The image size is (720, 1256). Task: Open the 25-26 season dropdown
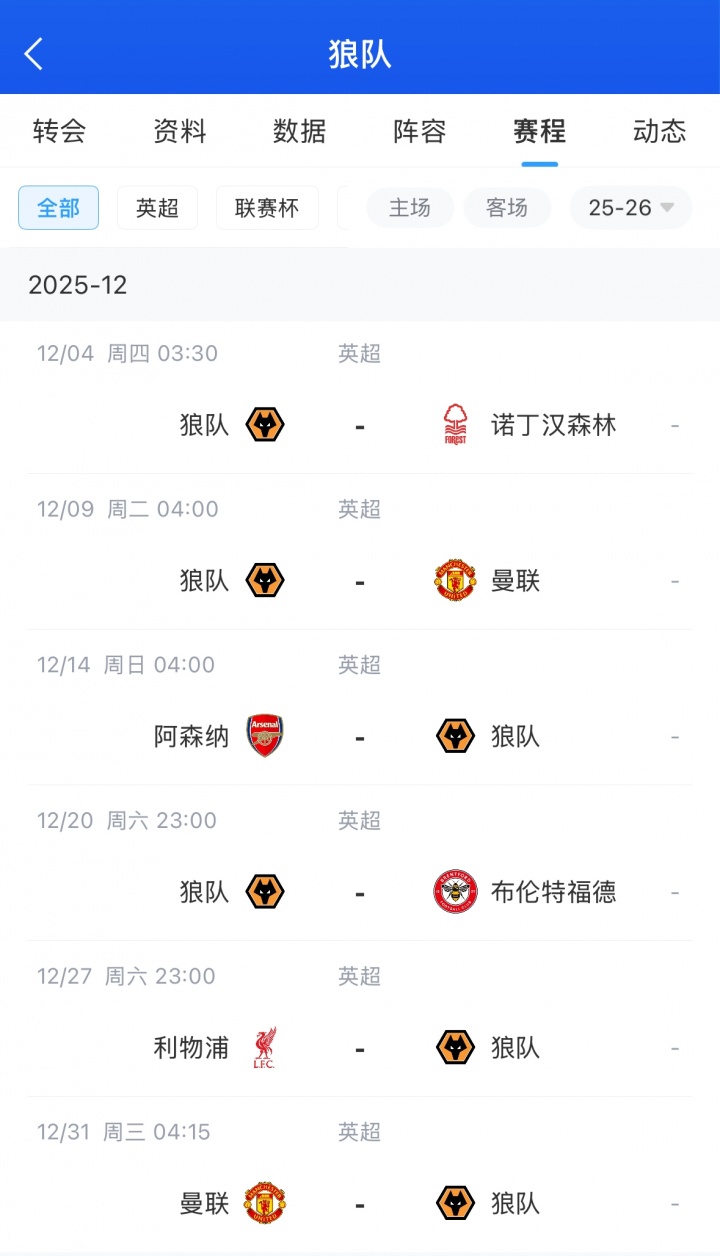pyautogui.click(x=630, y=207)
